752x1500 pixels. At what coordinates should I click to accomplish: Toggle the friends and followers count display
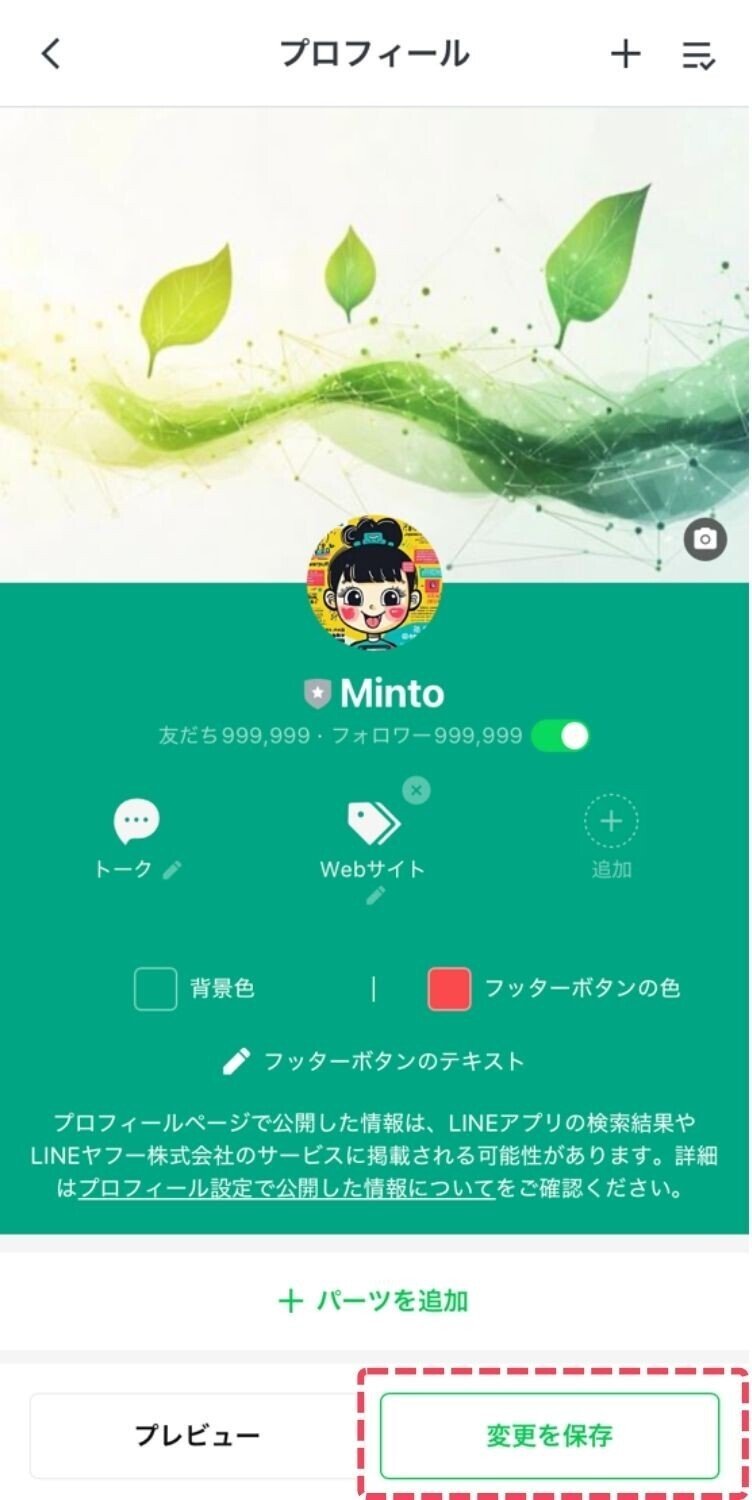pyautogui.click(x=561, y=735)
